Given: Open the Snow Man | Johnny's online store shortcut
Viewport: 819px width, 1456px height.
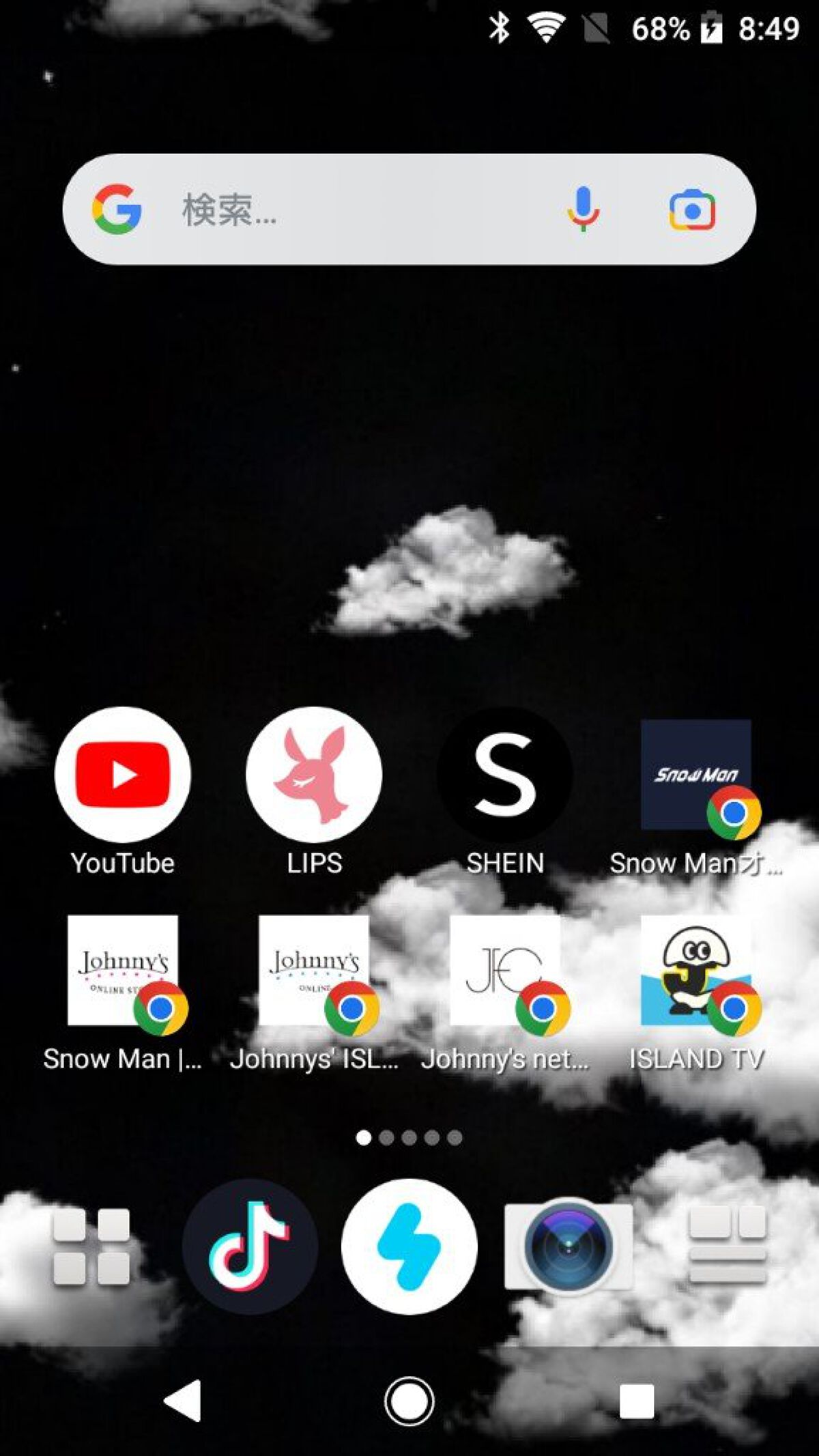Looking at the screenshot, I should [x=123, y=971].
